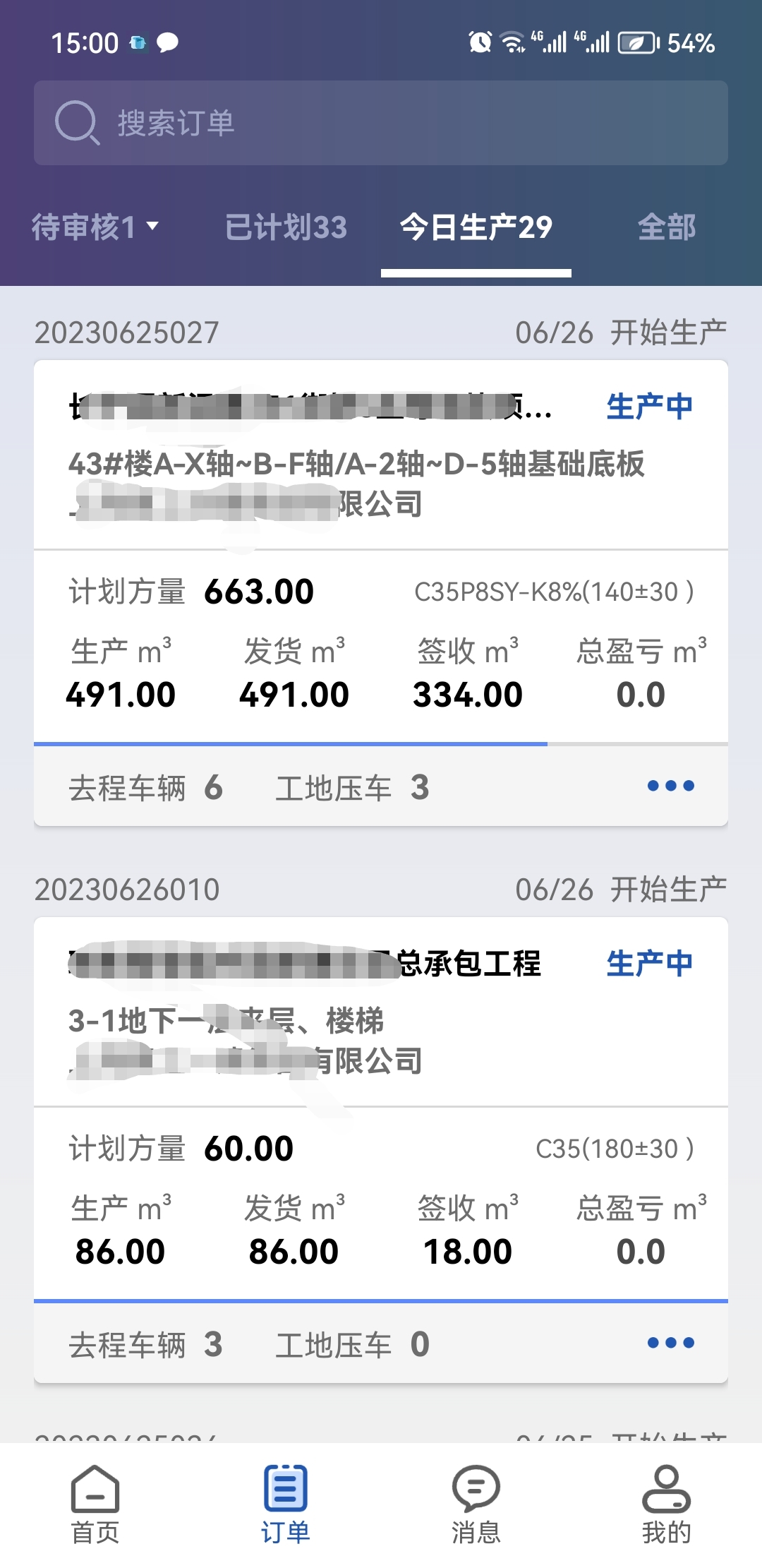Switch to the 已计划33 tab
The image size is (762, 1568).
click(286, 227)
